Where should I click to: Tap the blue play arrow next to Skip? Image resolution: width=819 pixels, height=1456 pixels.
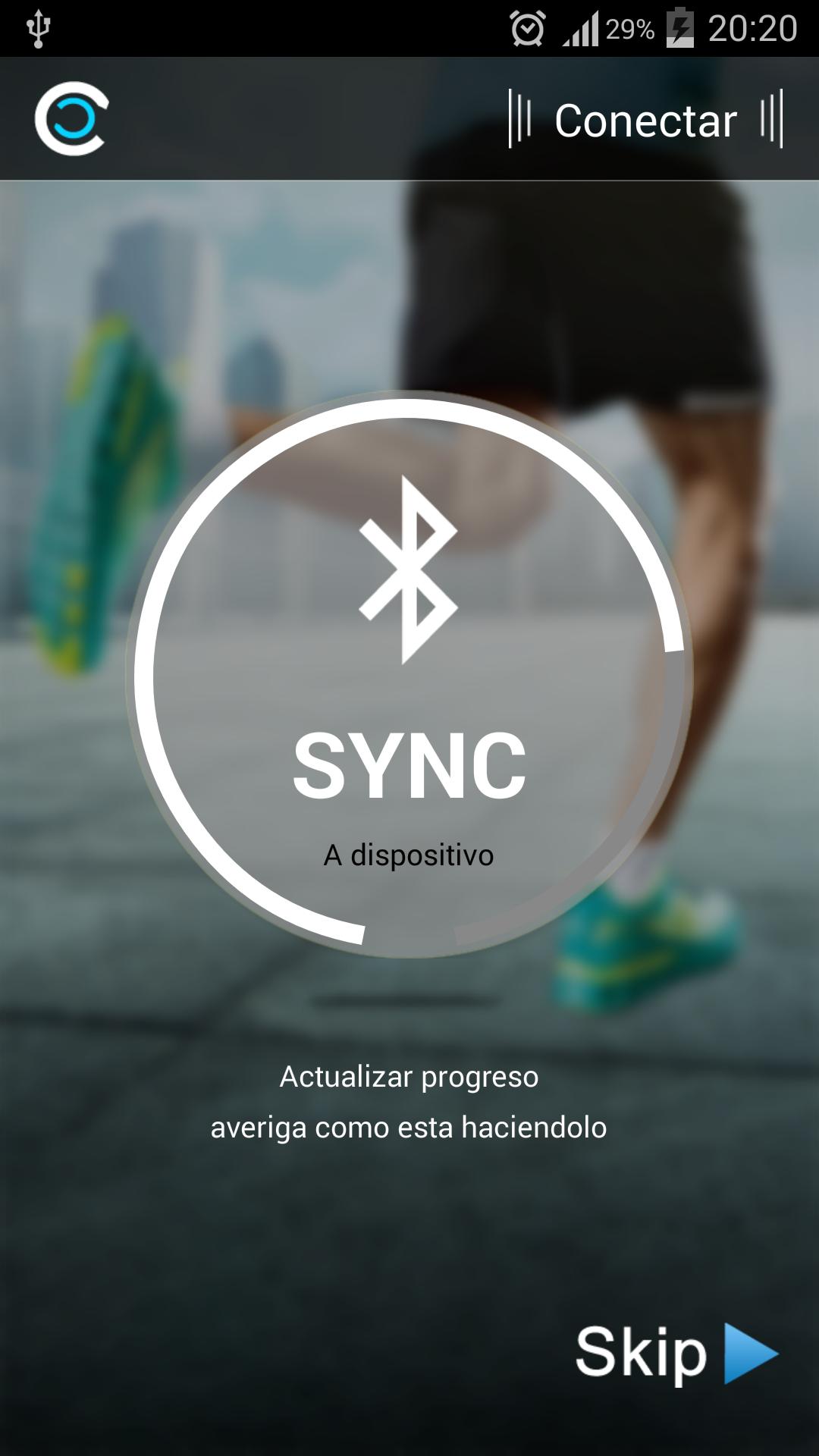(x=751, y=1350)
